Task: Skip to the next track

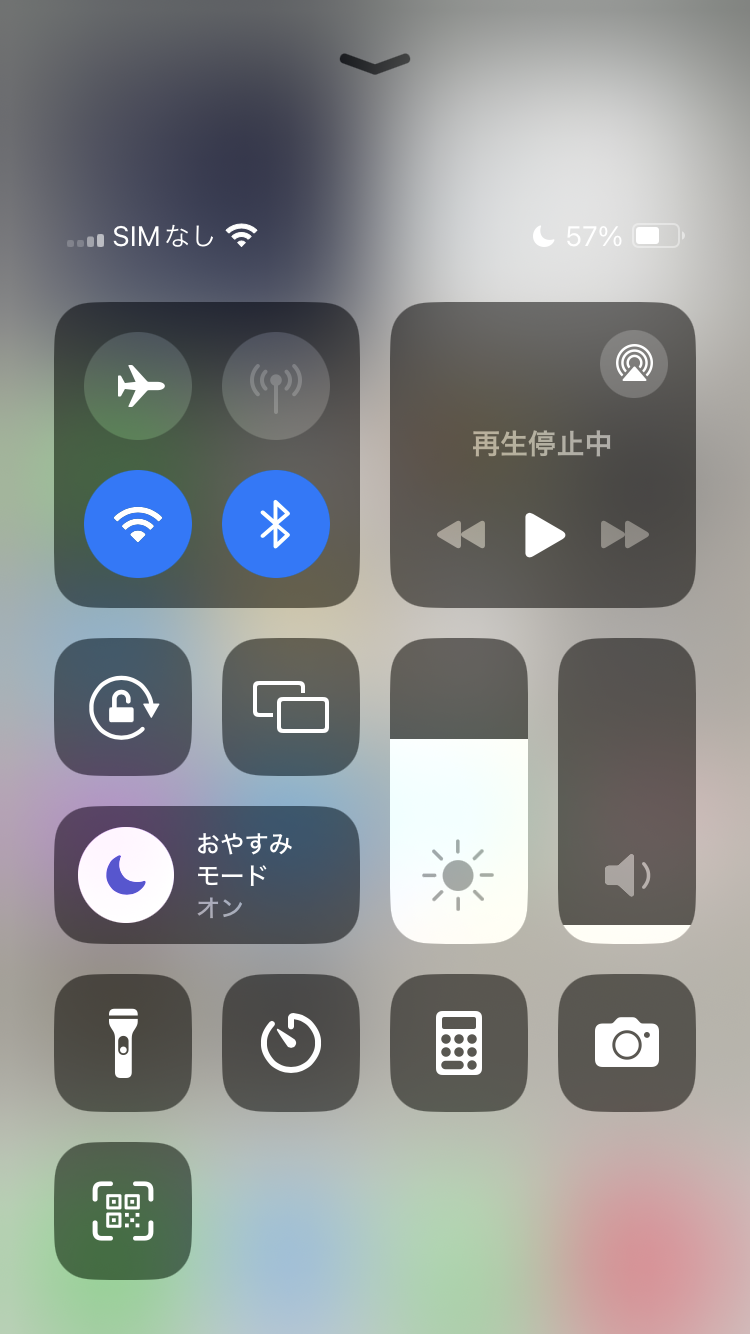Action: click(625, 535)
